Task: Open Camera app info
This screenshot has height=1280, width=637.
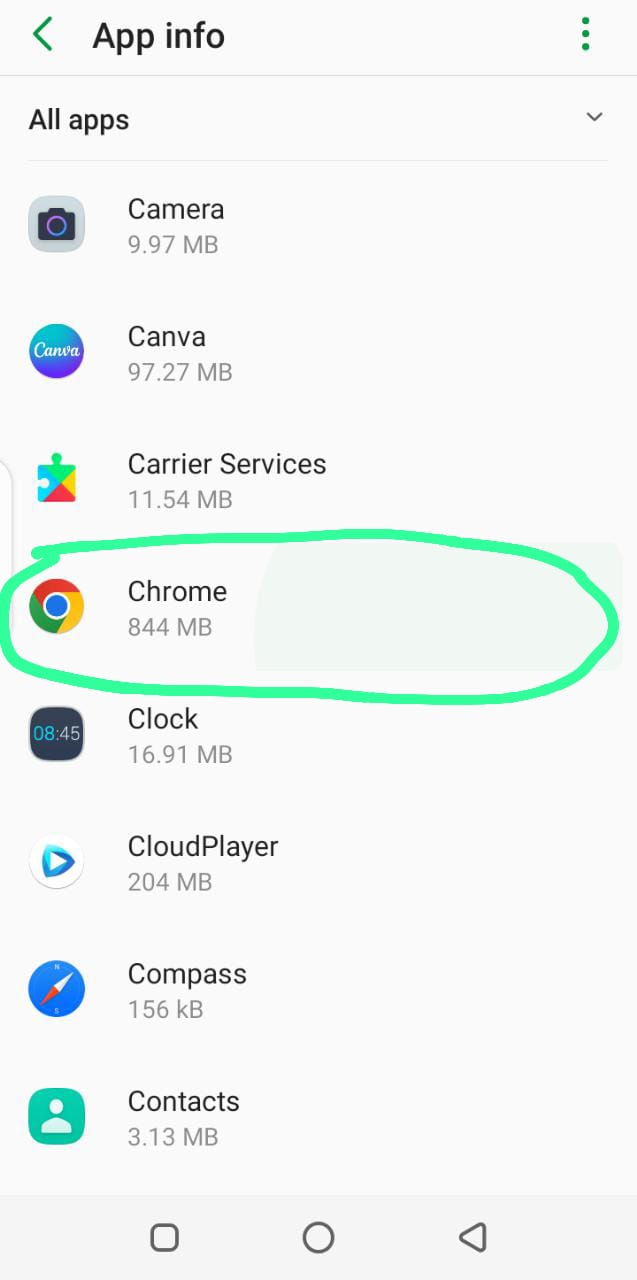Action: [x=176, y=226]
